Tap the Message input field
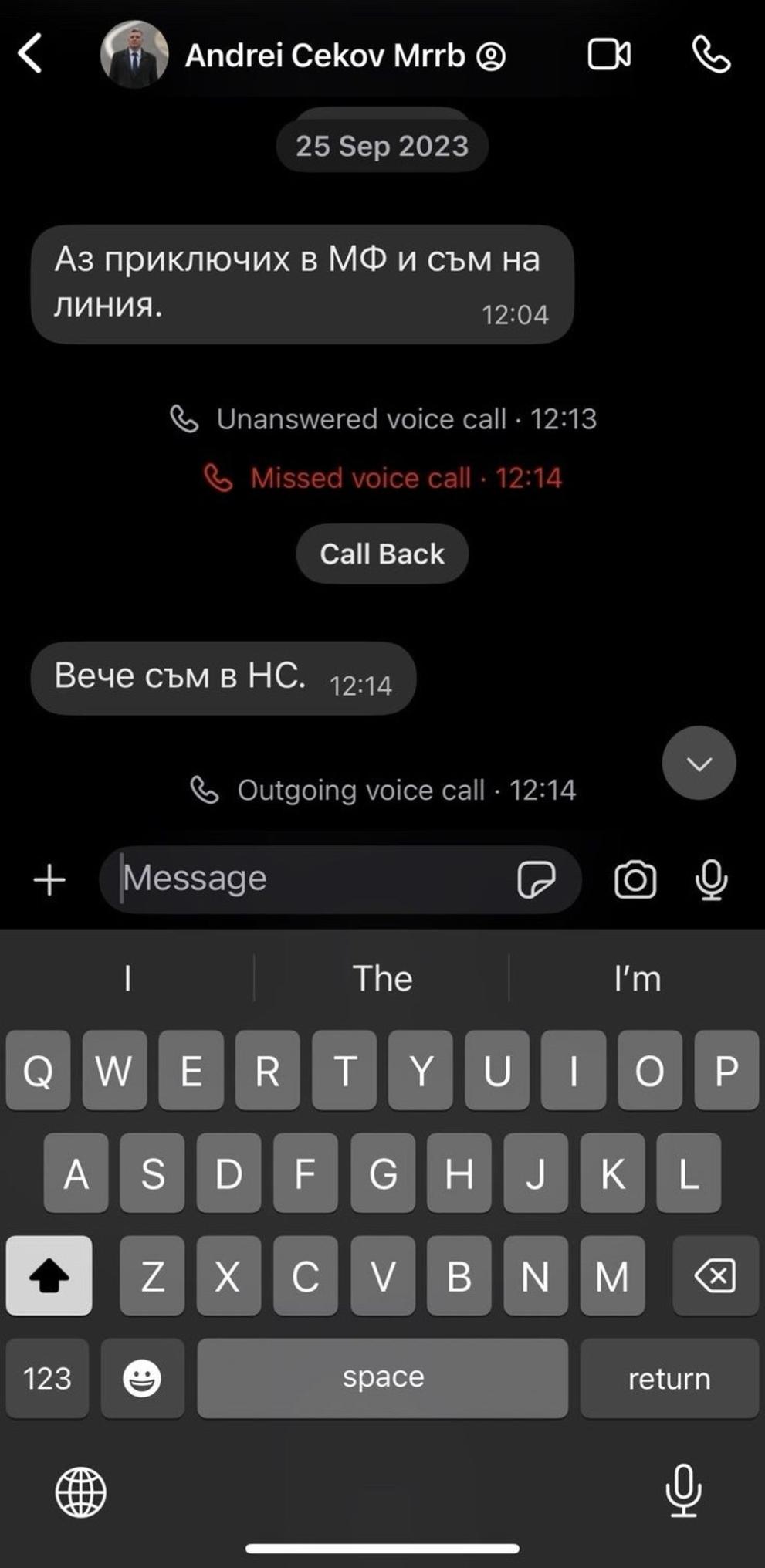Screen dimensions: 765x1568 309,880
